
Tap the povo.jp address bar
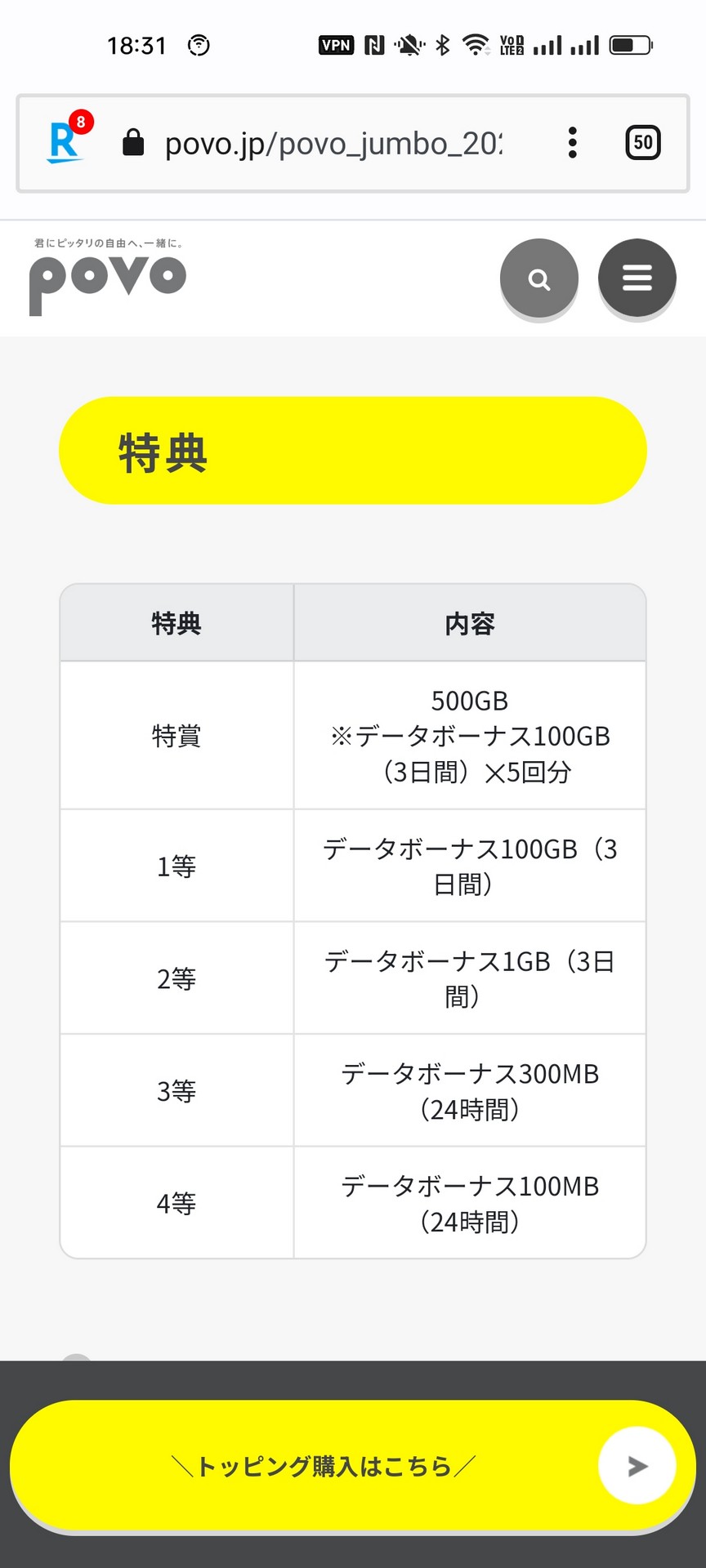click(333, 144)
